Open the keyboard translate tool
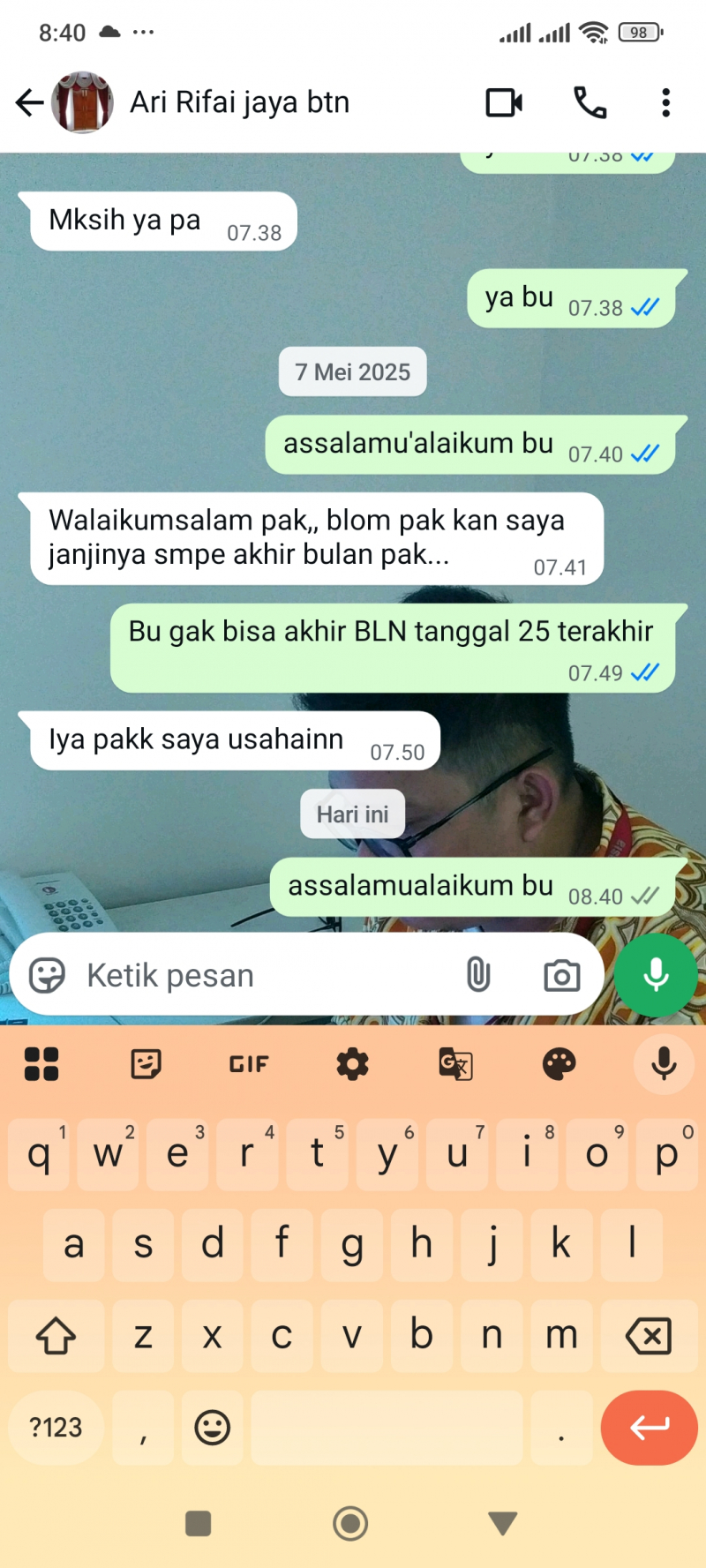Image resolution: width=706 pixels, height=1568 pixels. coord(455,1064)
